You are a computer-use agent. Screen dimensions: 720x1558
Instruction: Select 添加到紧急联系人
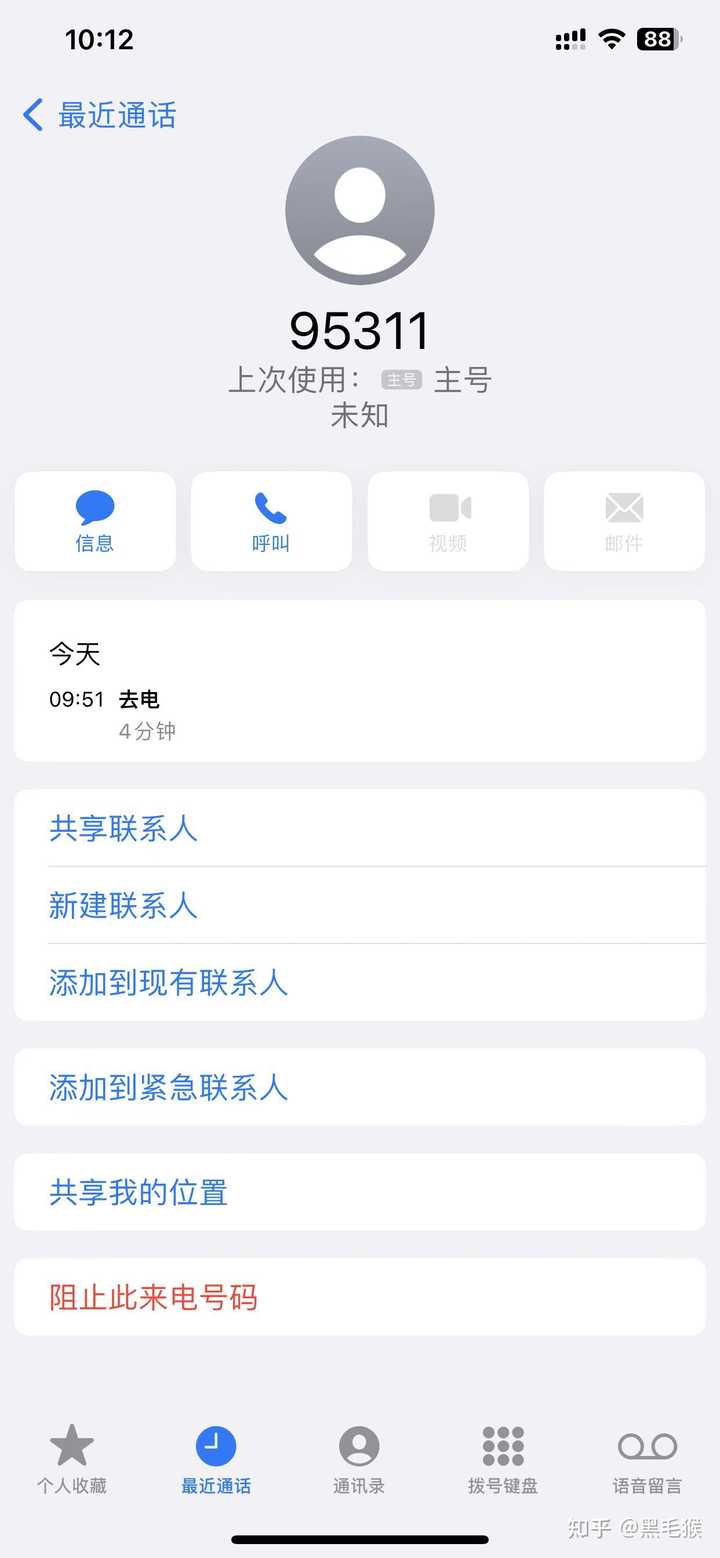pyautogui.click(x=169, y=1087)
